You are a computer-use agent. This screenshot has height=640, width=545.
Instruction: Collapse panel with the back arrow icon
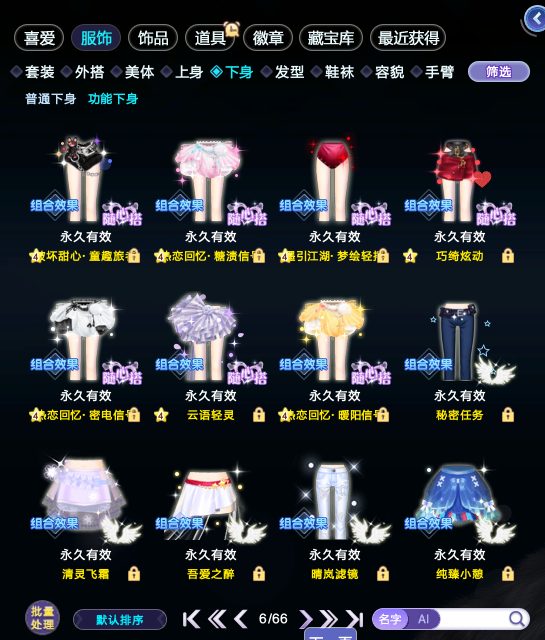(x=535, y=19)
